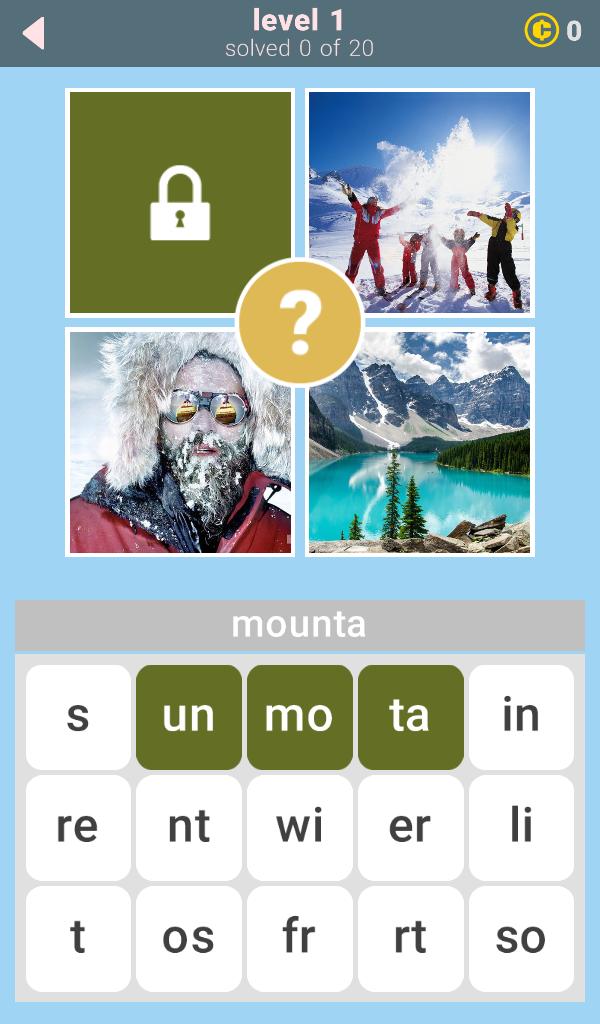600x1024 pixels.
Task: Pick the "wi" letter tile
Action: point(300,828)
